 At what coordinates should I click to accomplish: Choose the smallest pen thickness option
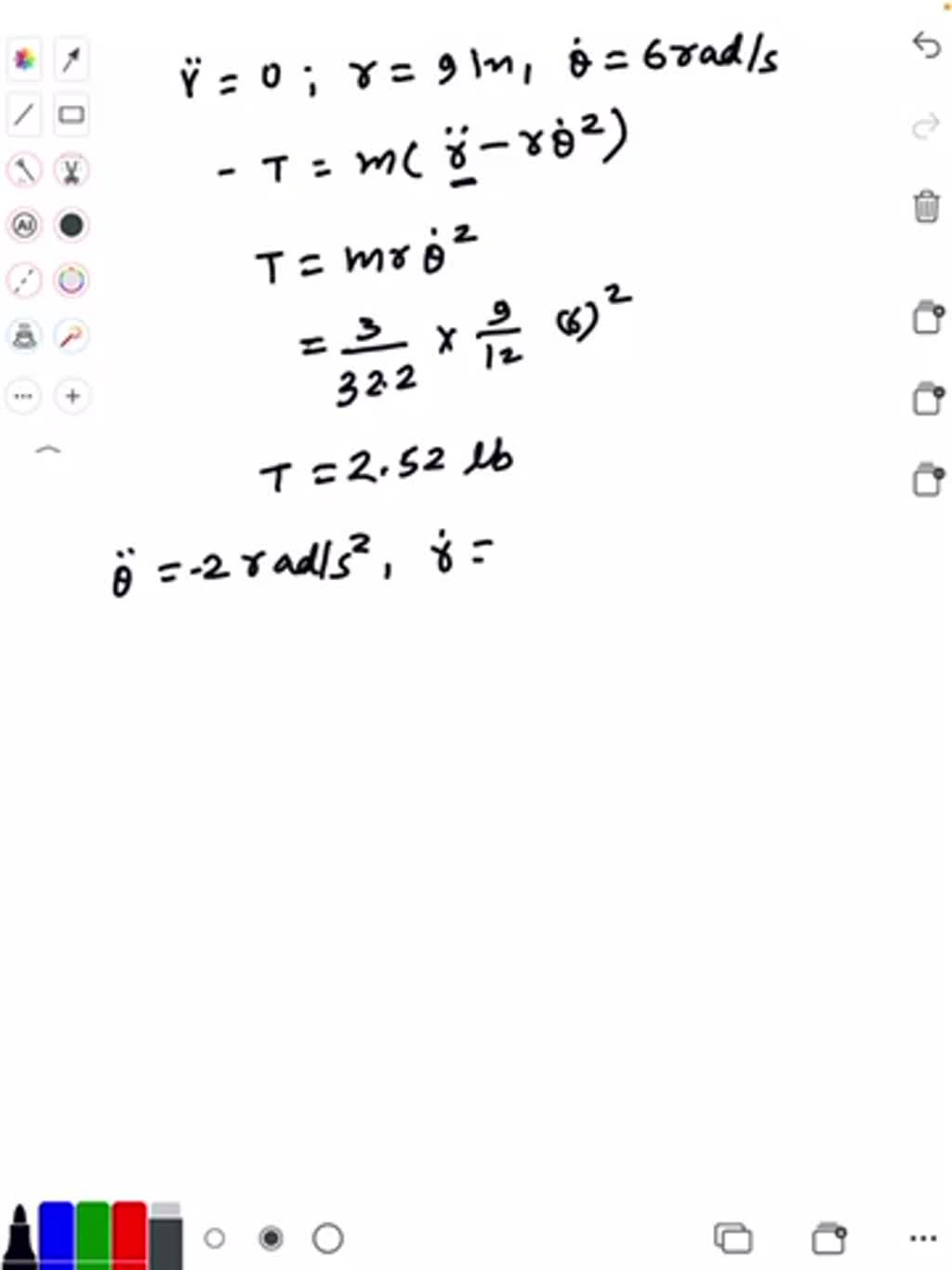pyautogui.click(x=217, y=1237)
